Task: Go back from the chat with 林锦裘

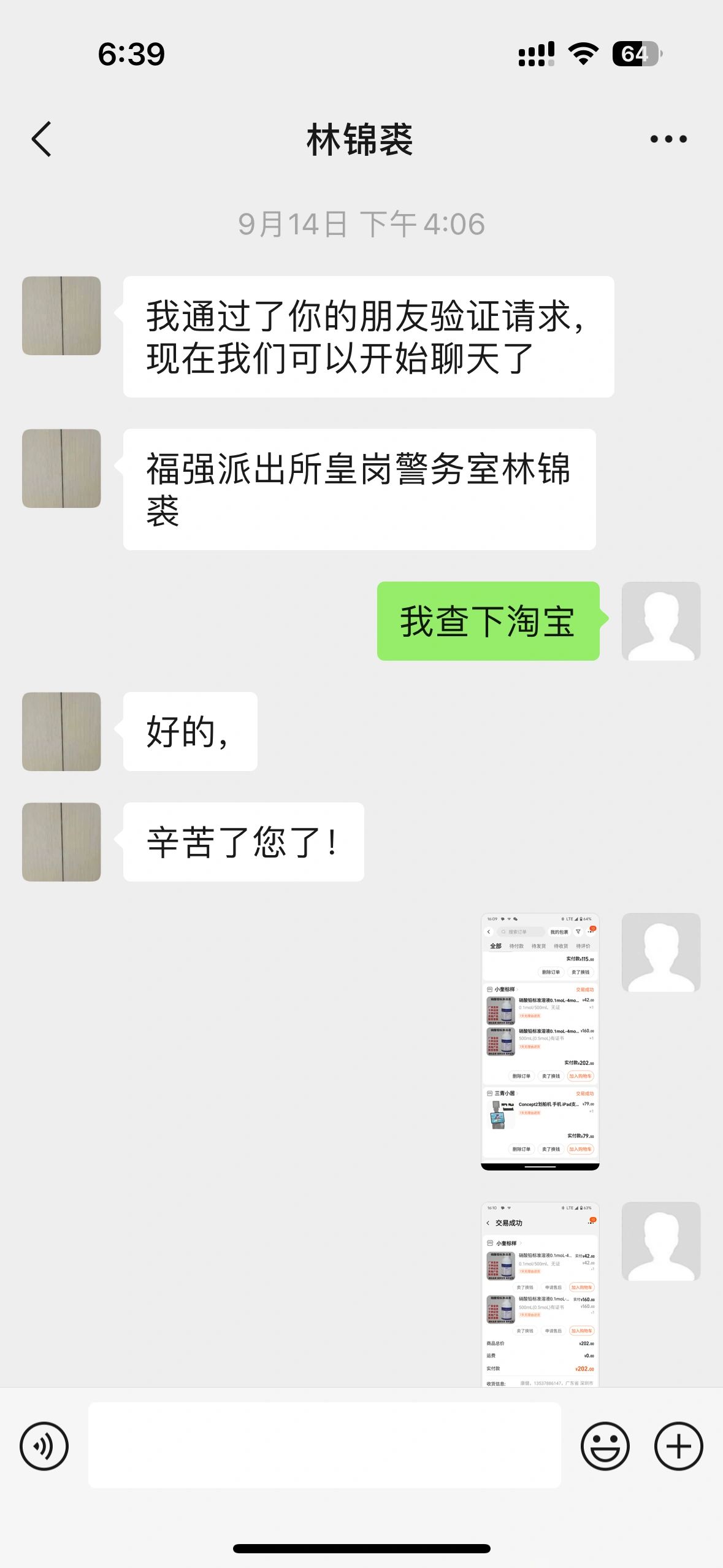Action: tap(42, 139)
